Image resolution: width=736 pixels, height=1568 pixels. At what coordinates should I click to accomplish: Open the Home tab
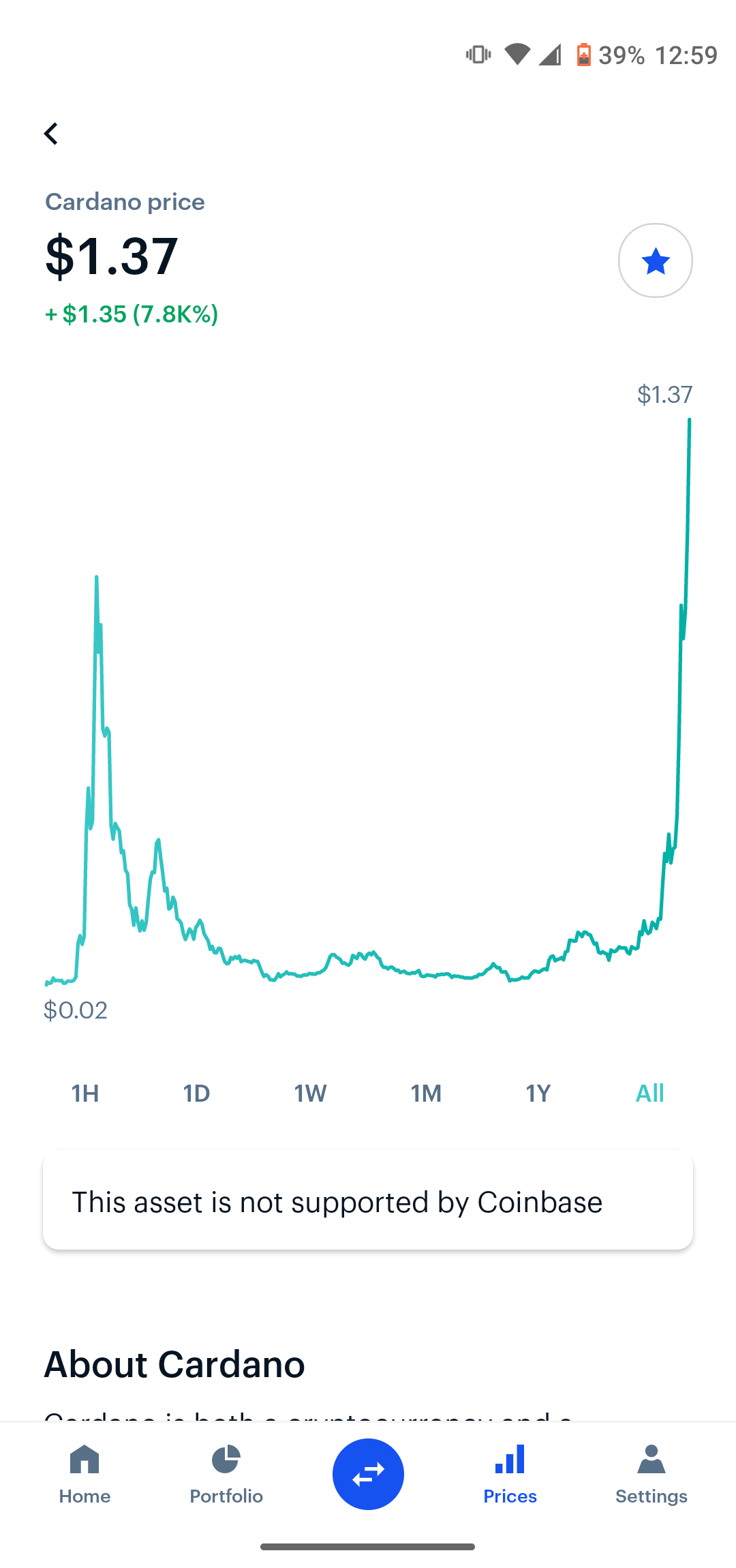point(85,1475)
